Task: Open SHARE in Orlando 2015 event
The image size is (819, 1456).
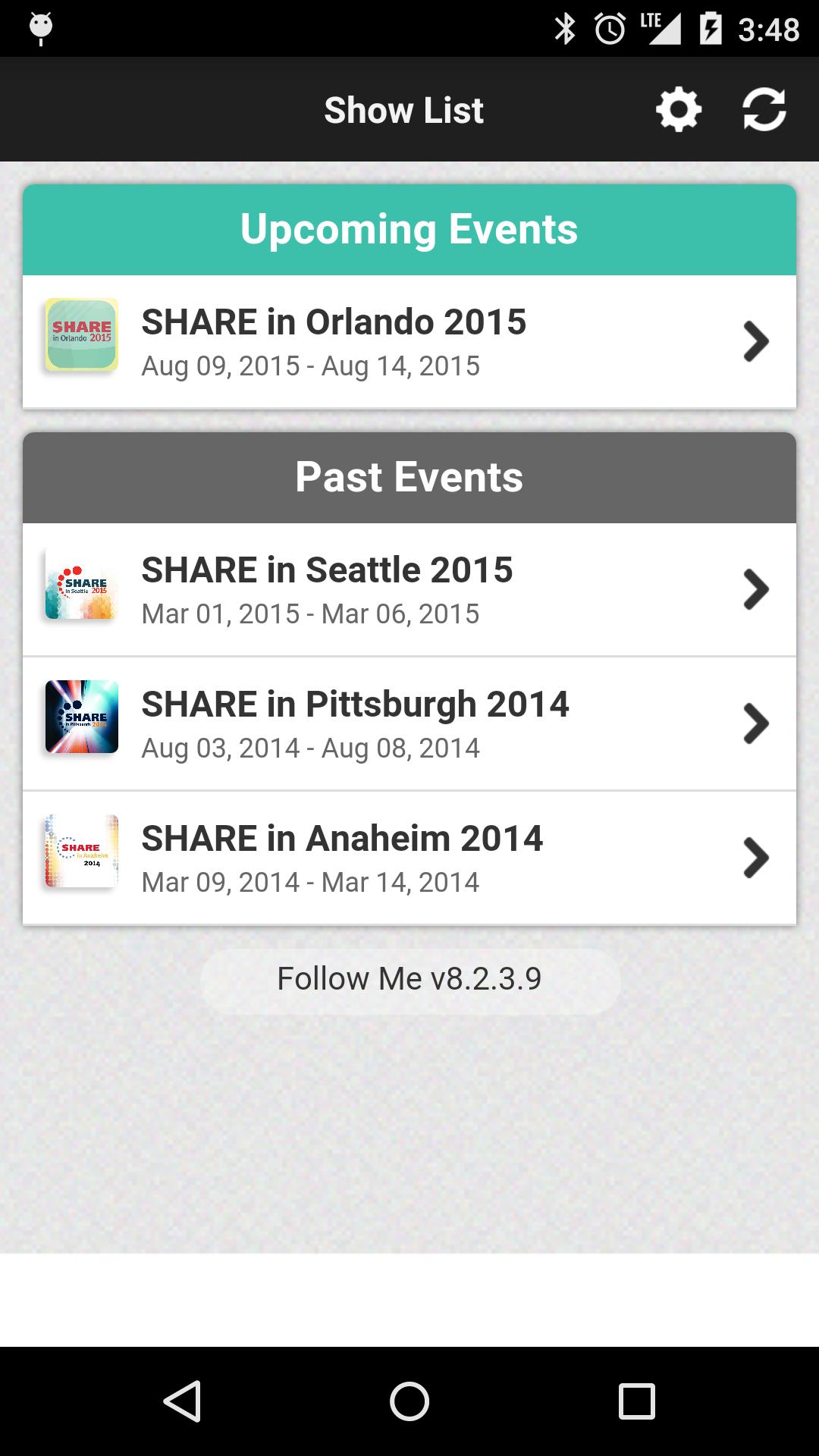Action: coord(409,342)
